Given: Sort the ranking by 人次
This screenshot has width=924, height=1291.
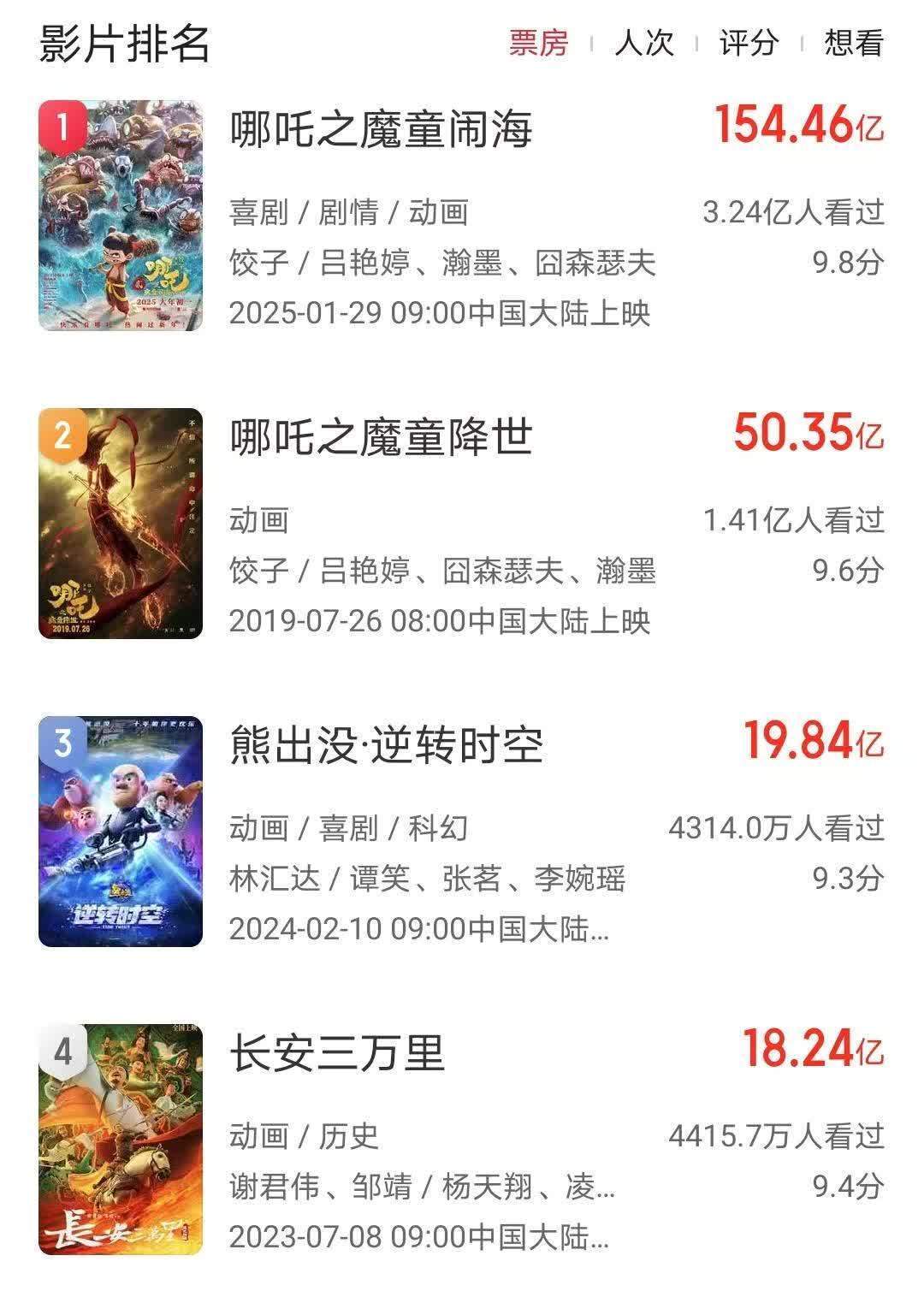Looking at the screenshot, I should click(x=644, y=43).
